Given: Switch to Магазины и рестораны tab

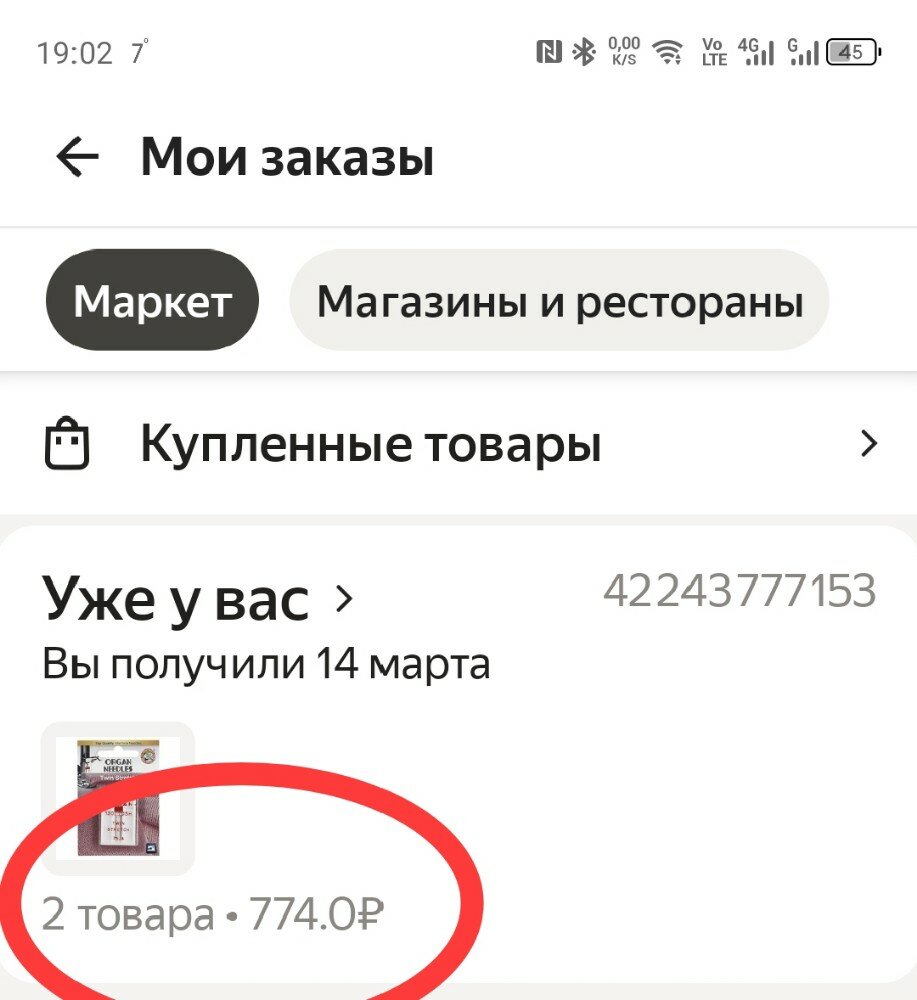Looking at the screenshot, I should [559, 301].
